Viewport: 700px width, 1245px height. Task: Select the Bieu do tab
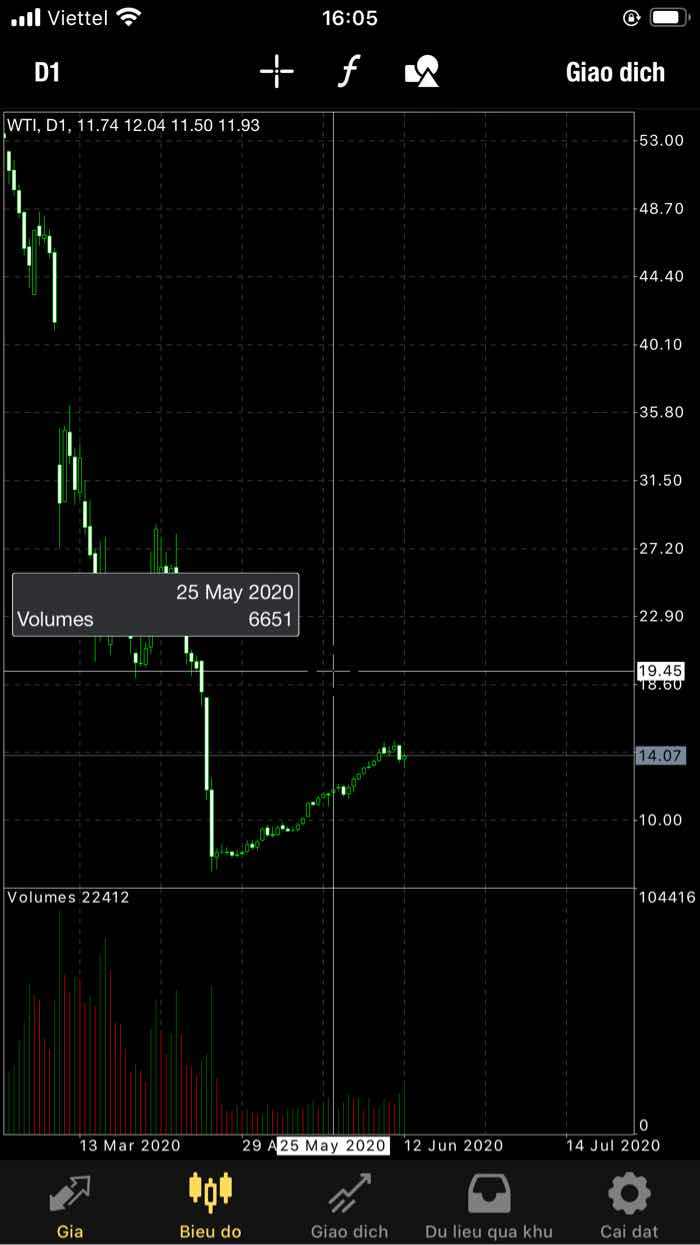pos(210,1205)
